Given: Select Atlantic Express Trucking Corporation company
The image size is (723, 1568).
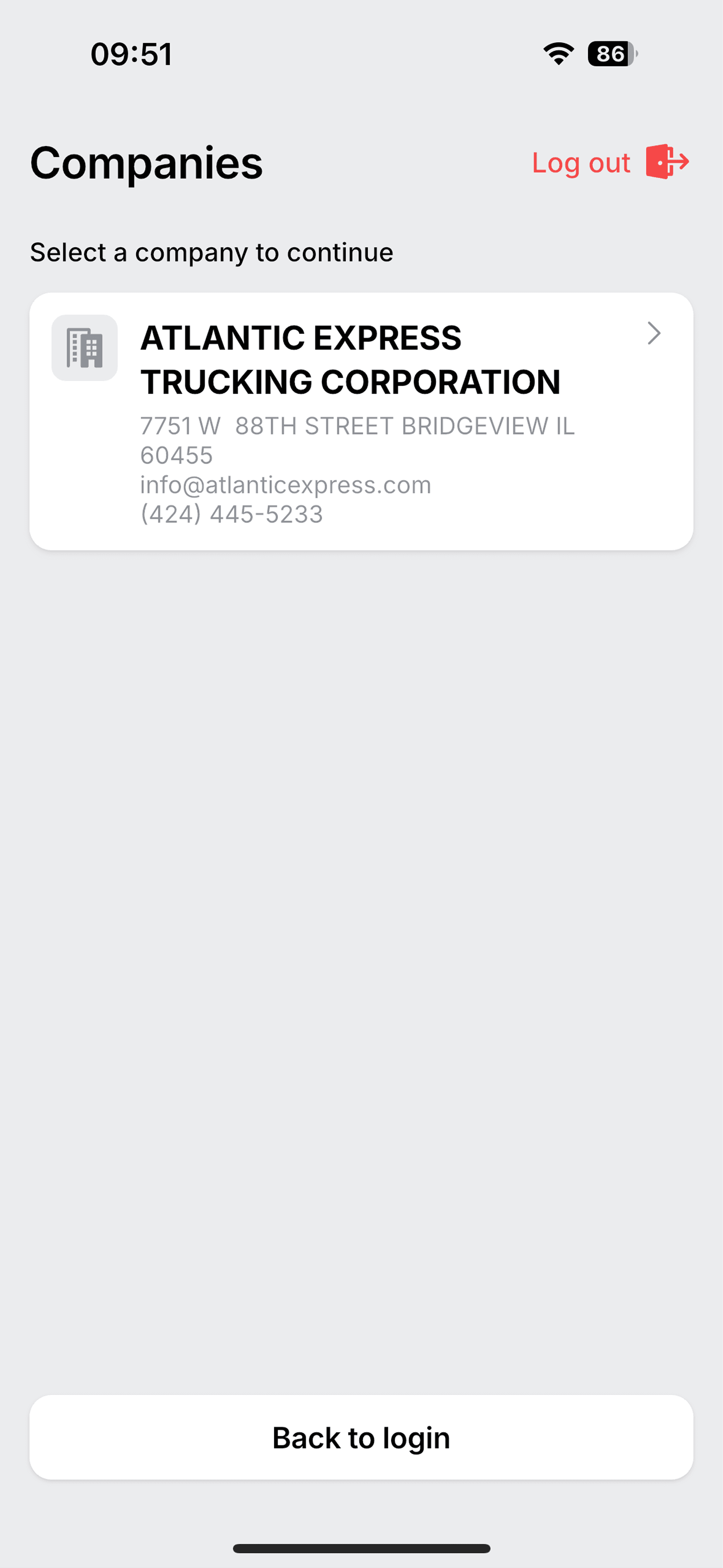Looking at the screenshot, I should [x=361, y=421].
